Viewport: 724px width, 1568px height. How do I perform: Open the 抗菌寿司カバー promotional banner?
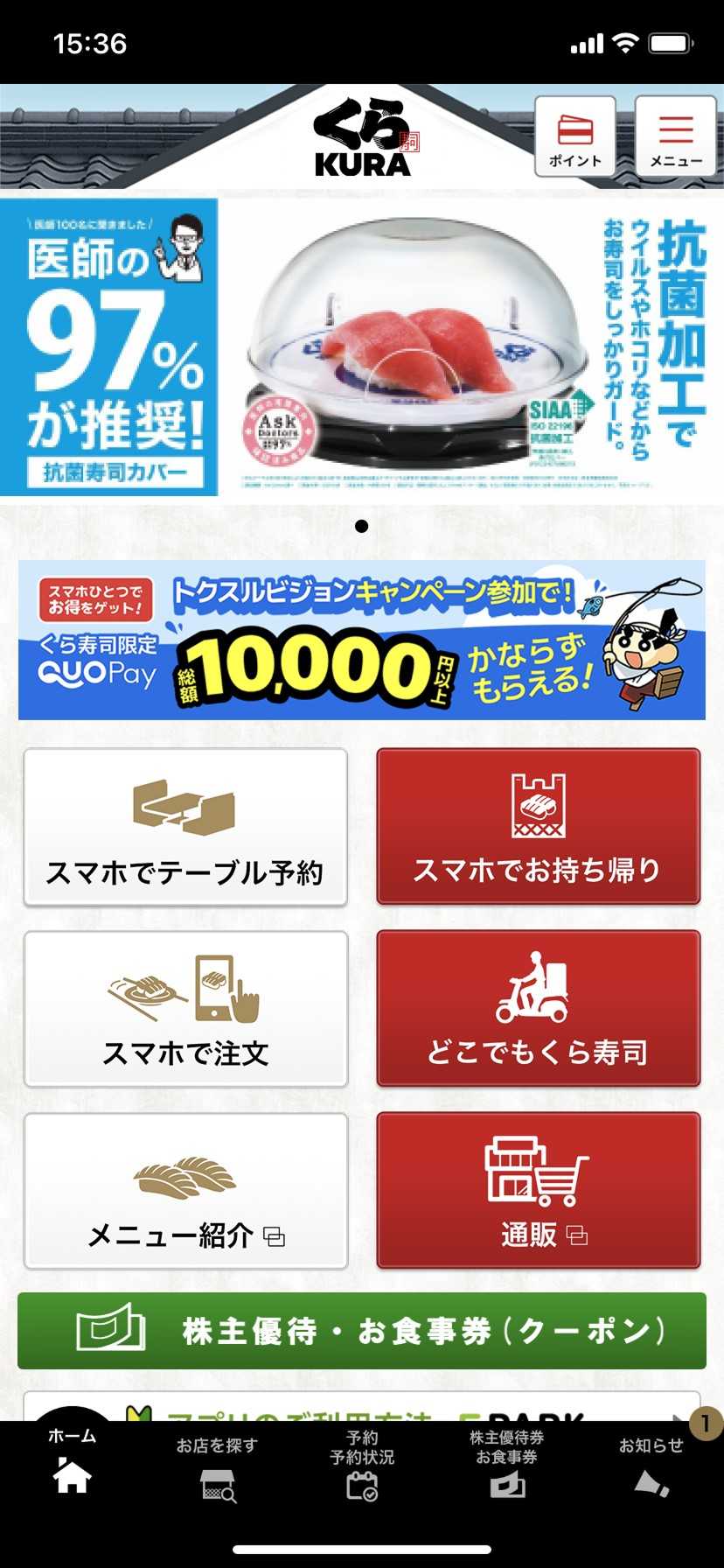point(362,347)
